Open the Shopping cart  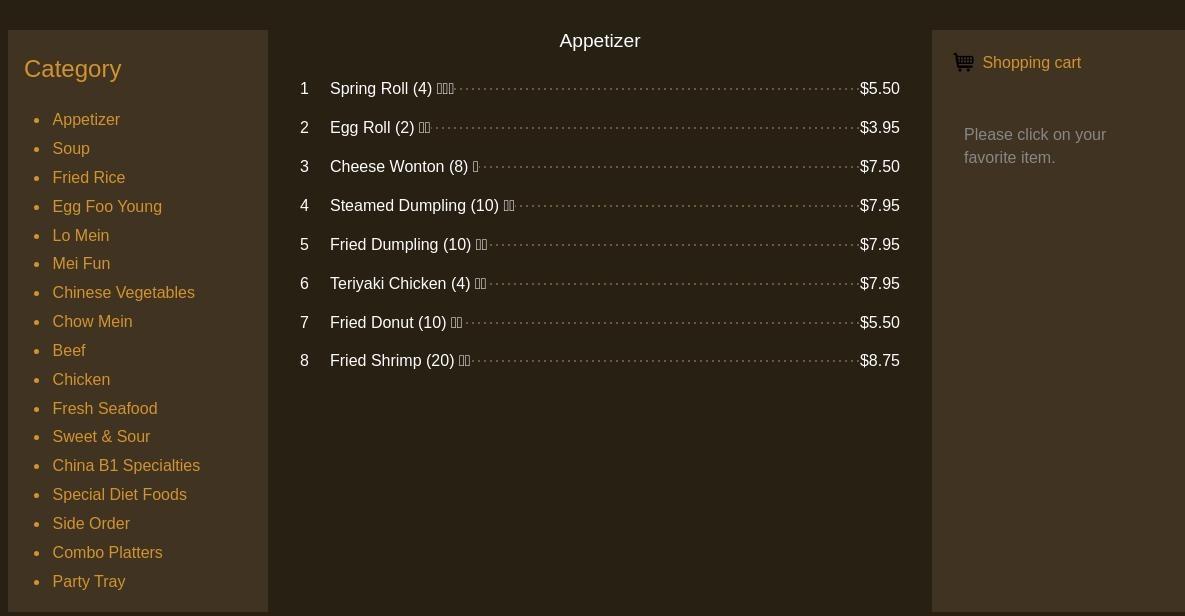pyautogui.click(x=1031, y=63)
